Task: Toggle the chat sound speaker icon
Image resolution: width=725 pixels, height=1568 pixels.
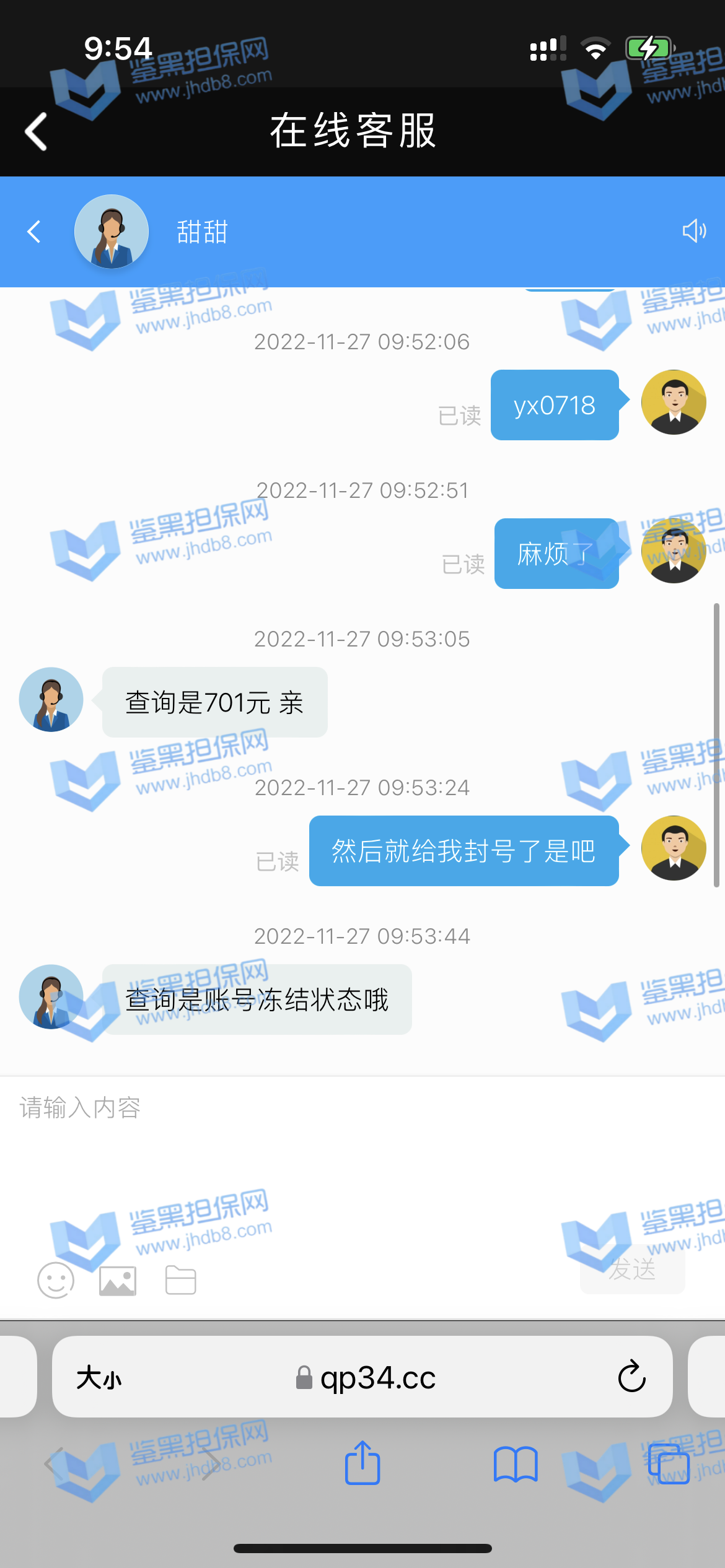Action: [693, 231]
